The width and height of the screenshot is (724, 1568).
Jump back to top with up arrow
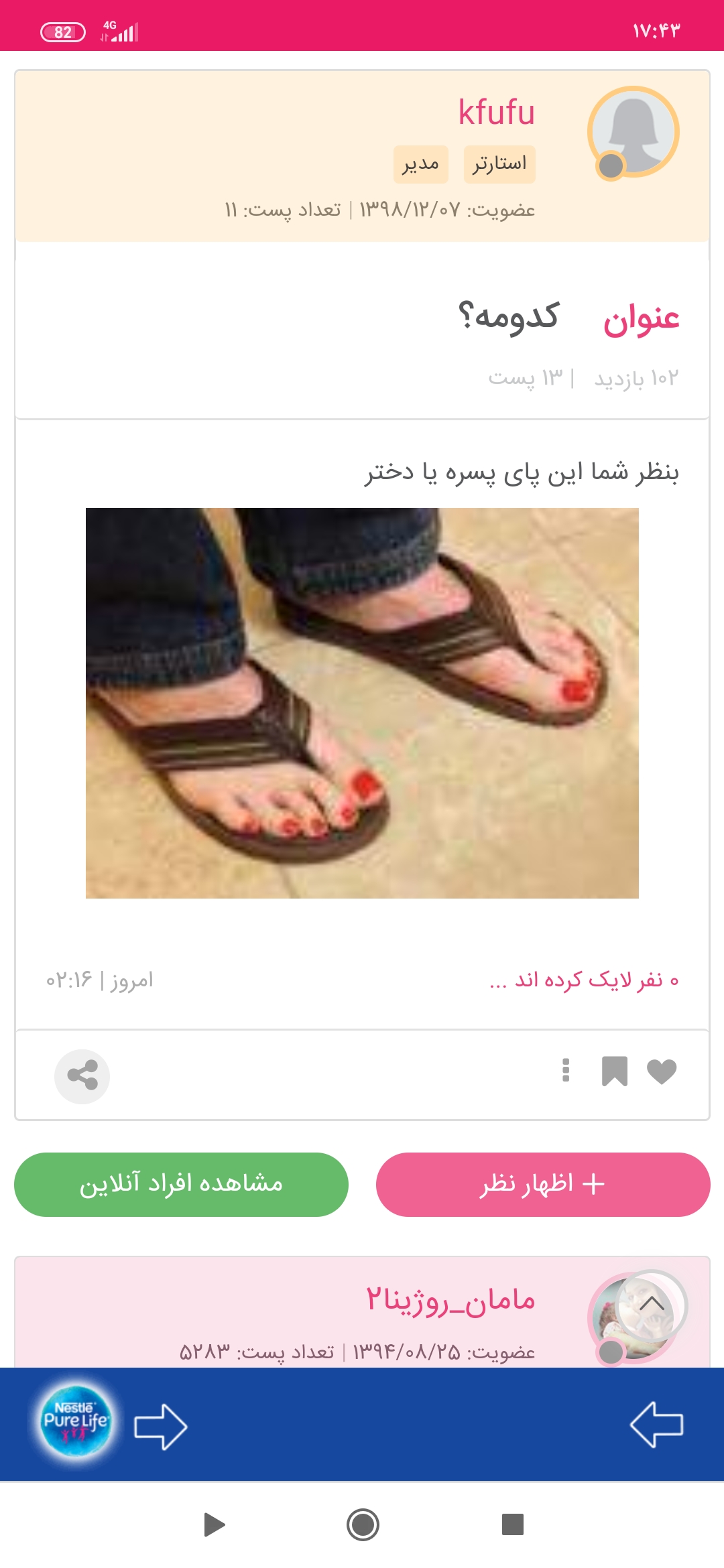(652, 1304)
